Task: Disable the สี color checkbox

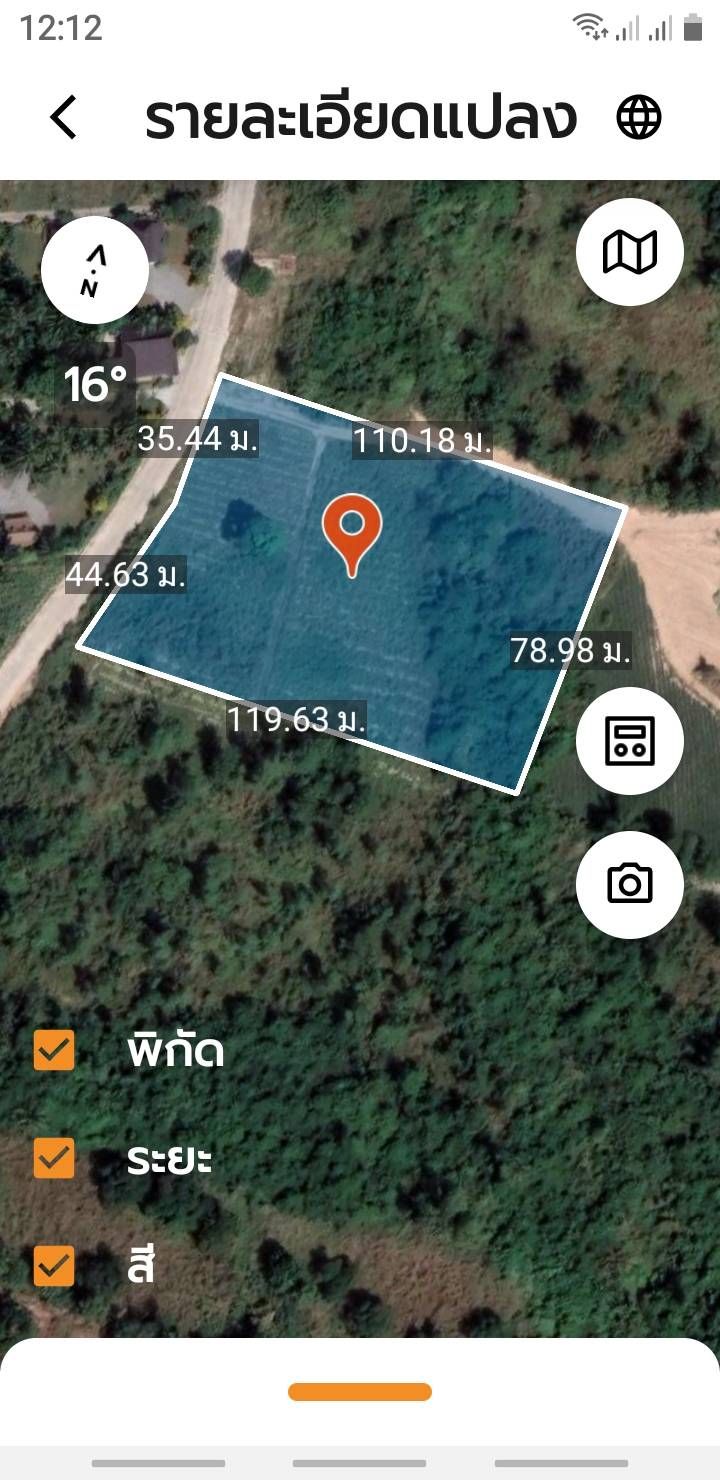Action: click(54, 1266)
